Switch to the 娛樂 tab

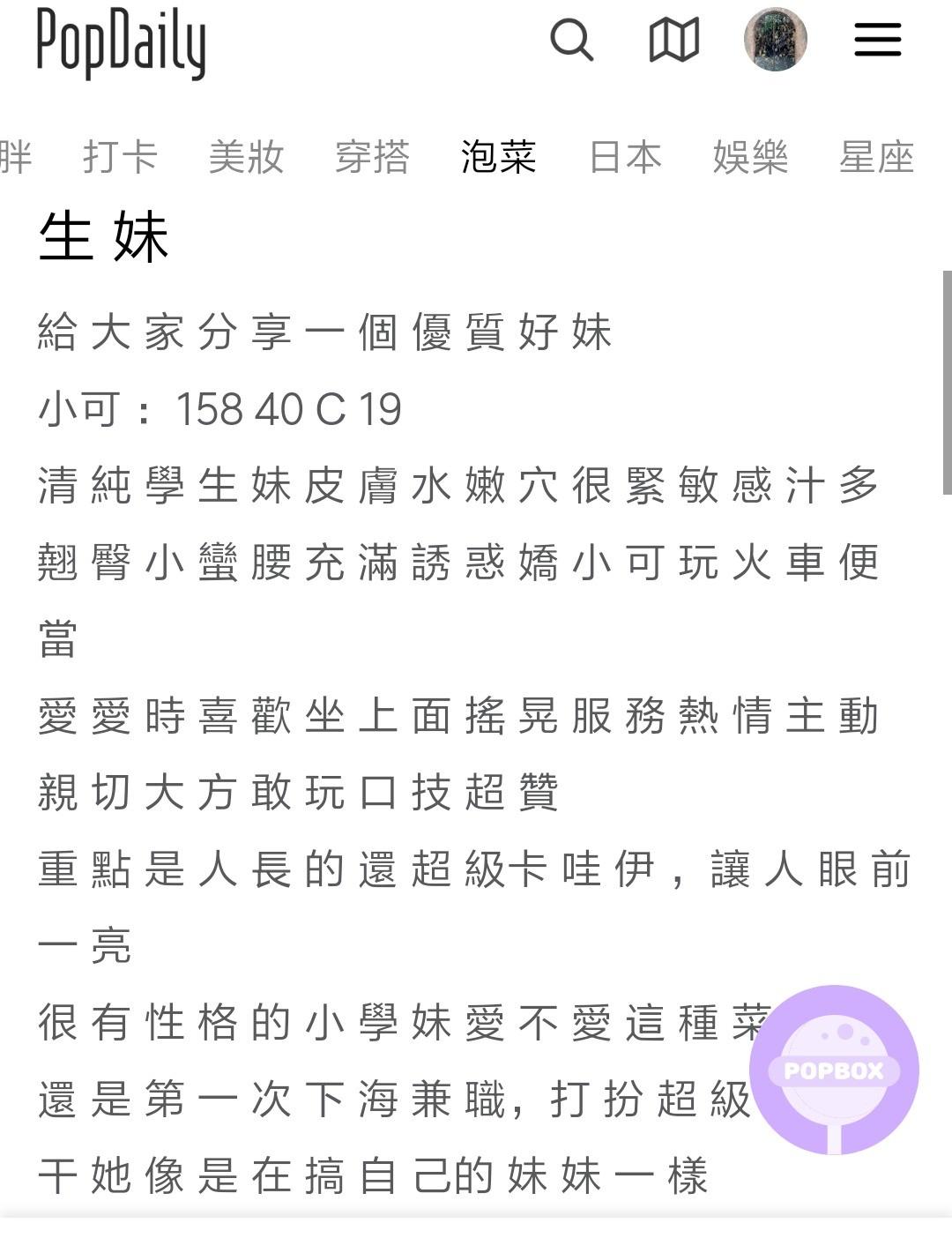750,157
